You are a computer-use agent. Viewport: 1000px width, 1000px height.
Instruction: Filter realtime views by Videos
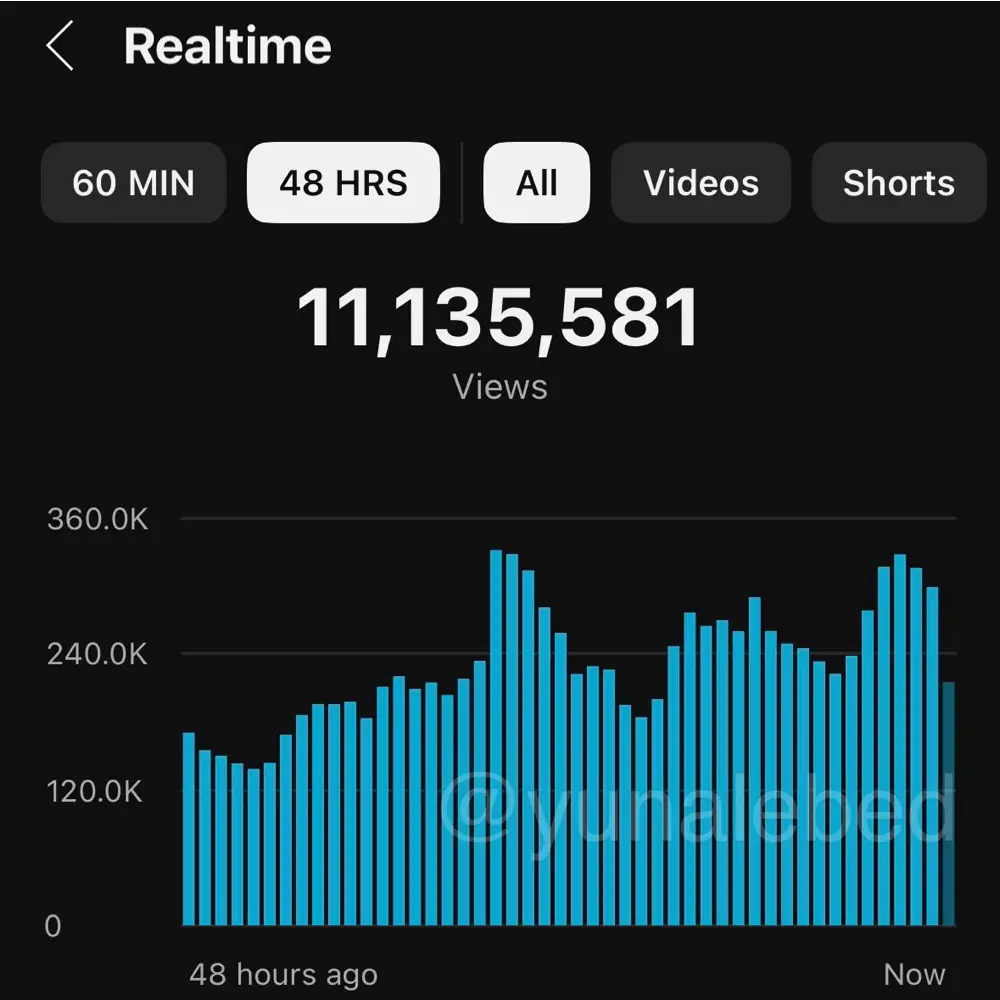point(701,183)
